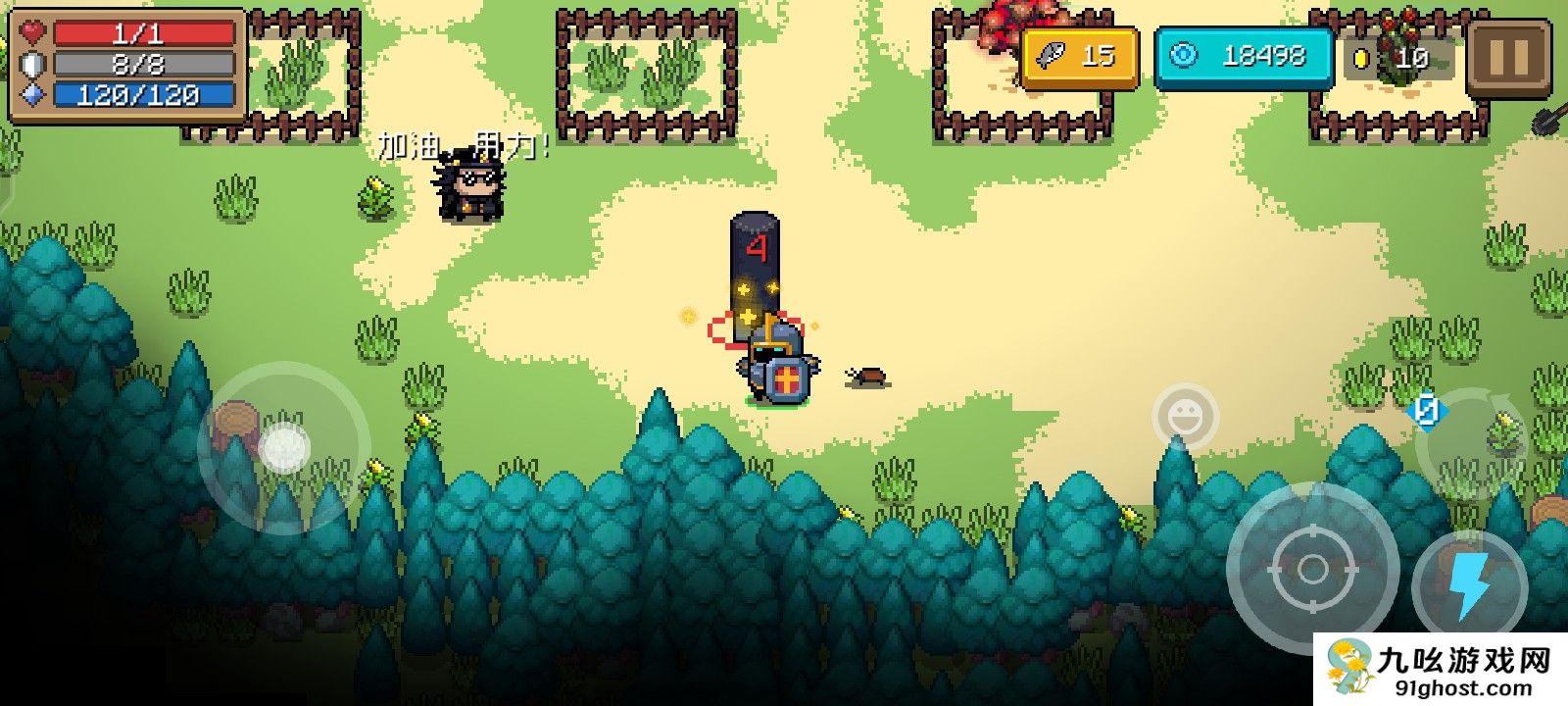1568x706 pixels.
Task: Open the smiley emote button
Action: pos(1185,418)
